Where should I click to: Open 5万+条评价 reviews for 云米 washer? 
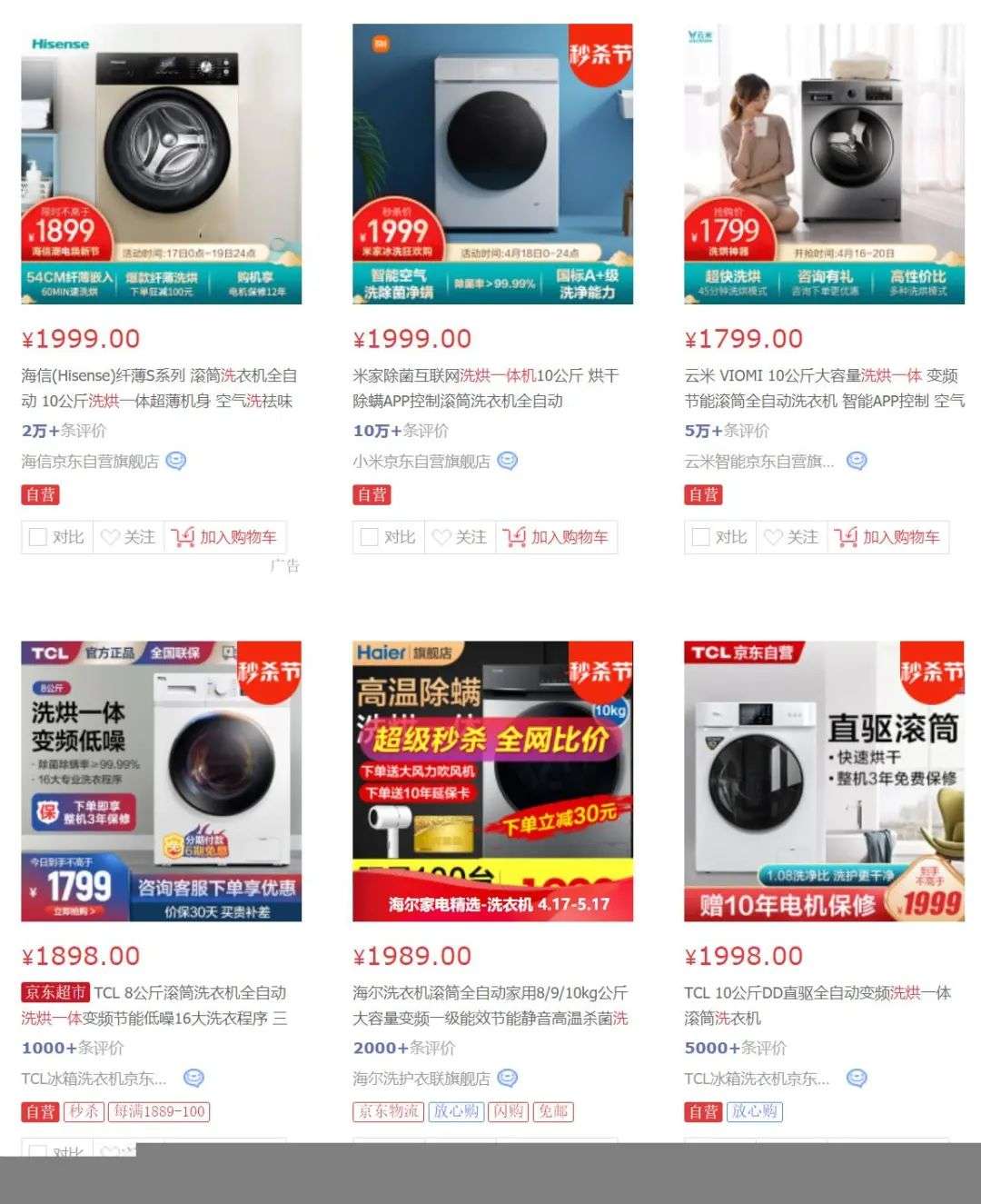click(x=727, y=431)
